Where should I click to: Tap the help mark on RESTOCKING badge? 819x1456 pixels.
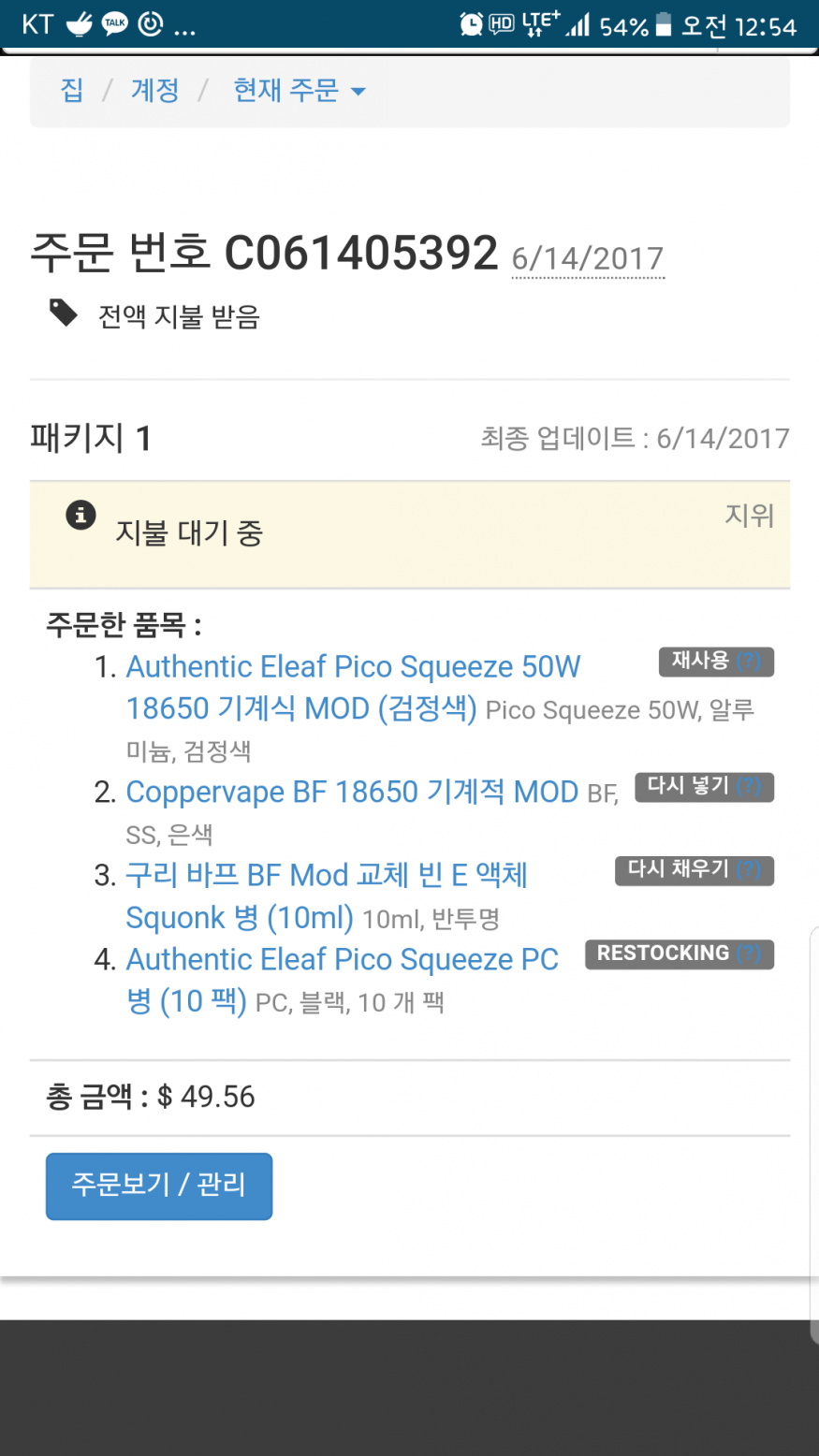pyautogui.click(x=749, y=954)
